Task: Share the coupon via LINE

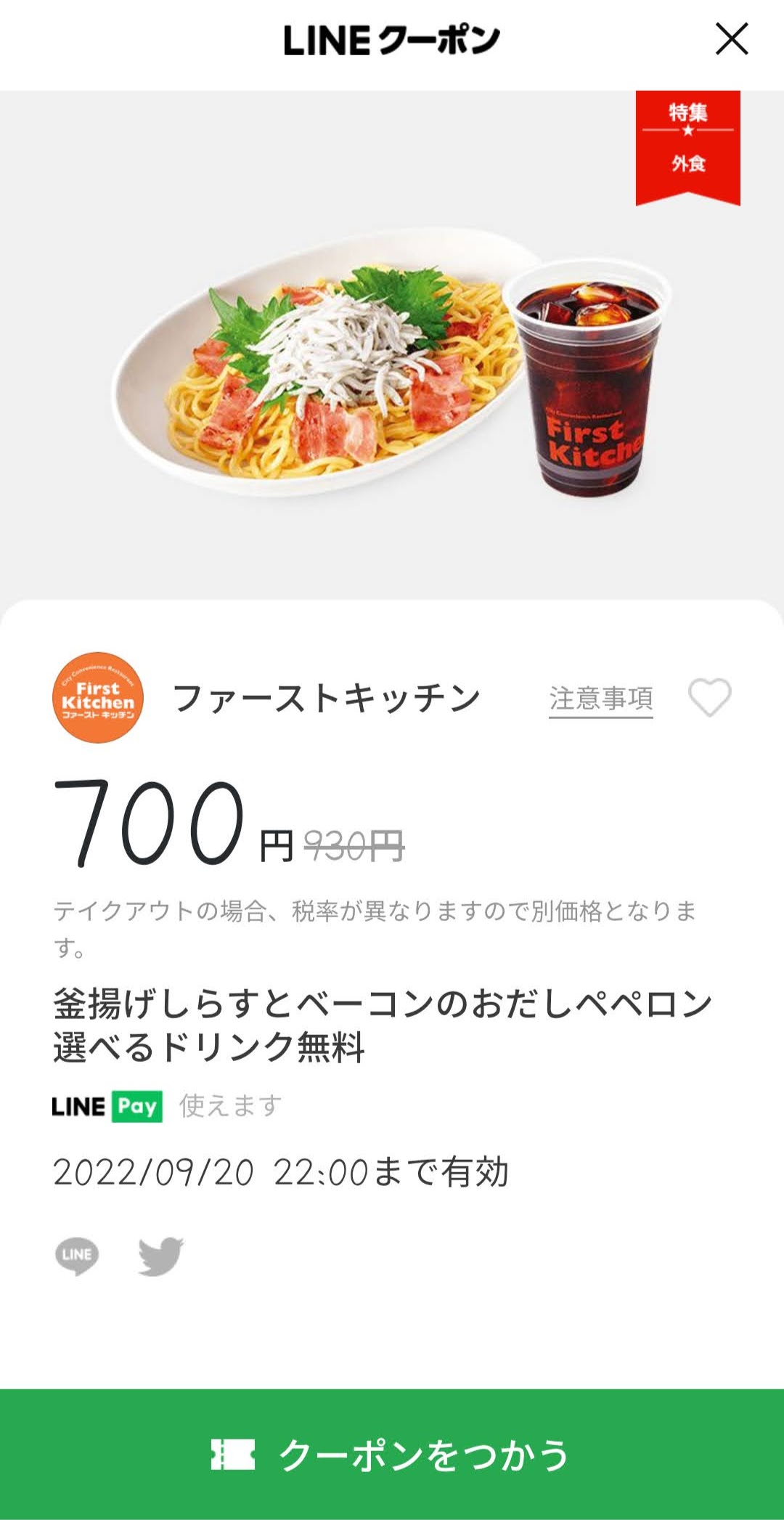Action: (77, 1256)
